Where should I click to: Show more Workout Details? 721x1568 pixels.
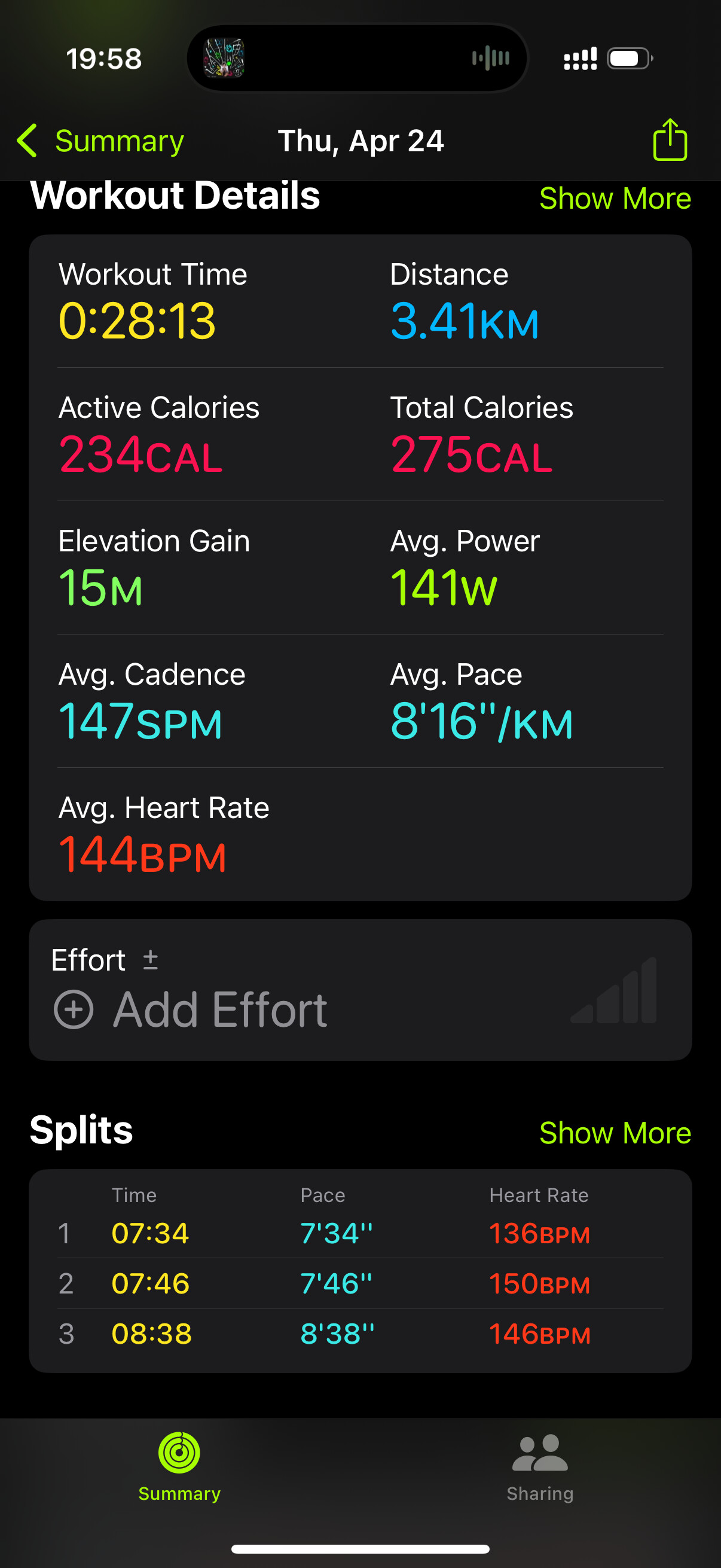point(615,199)
